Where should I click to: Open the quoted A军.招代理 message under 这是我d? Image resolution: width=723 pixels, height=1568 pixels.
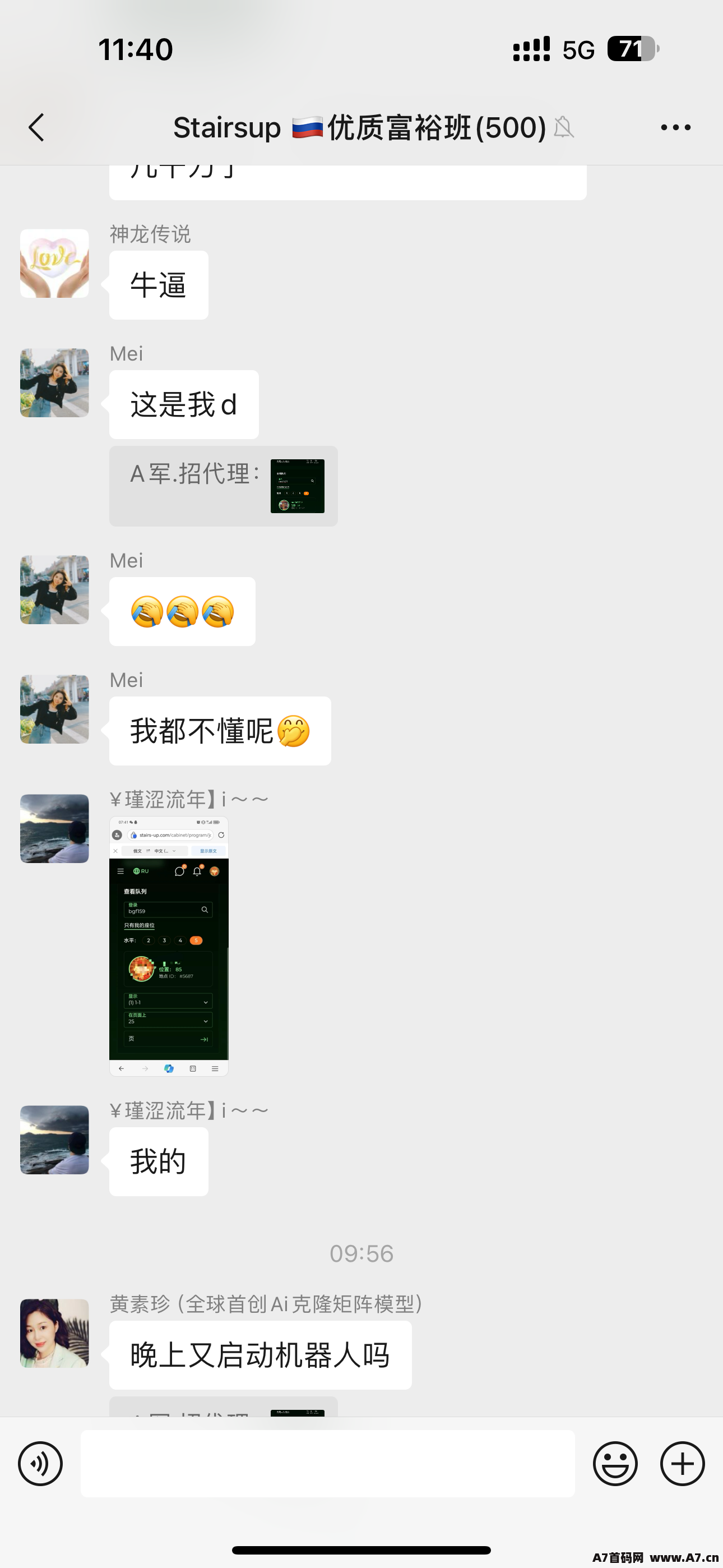224,486
